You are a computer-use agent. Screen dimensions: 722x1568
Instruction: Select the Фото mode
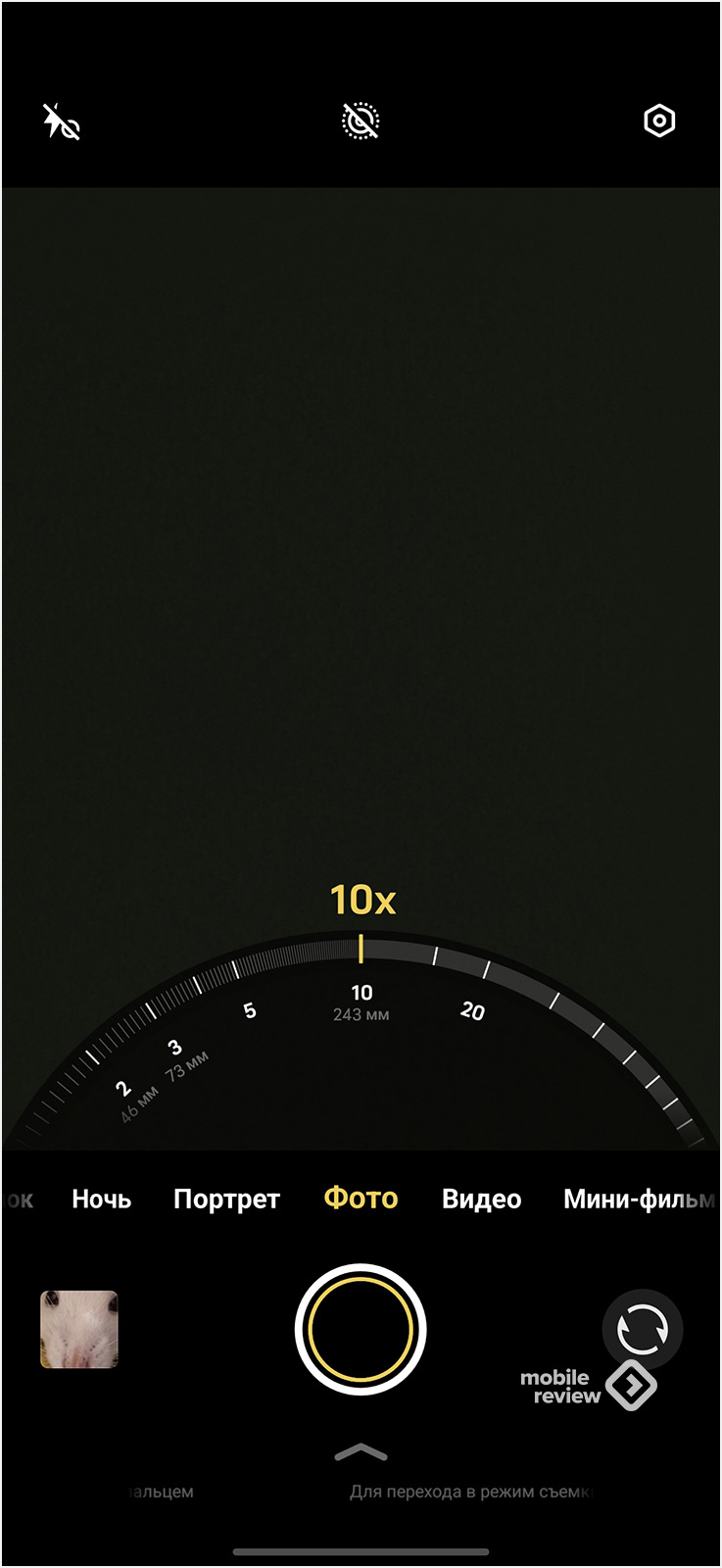pyautogui.click(x=361, y=1199)
